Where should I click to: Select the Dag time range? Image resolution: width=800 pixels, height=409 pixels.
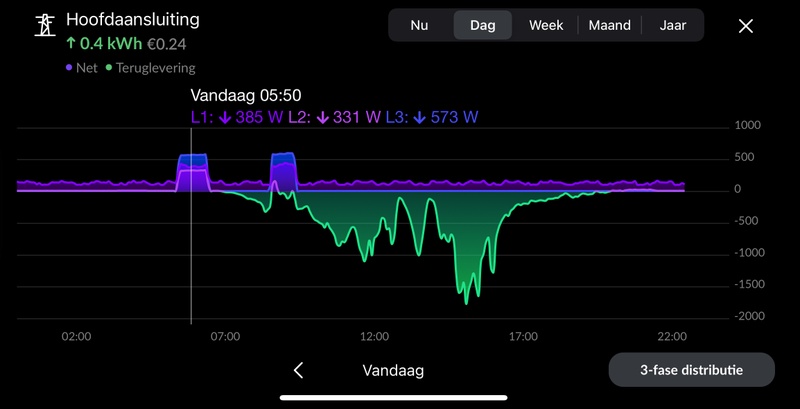coord(482,25)
